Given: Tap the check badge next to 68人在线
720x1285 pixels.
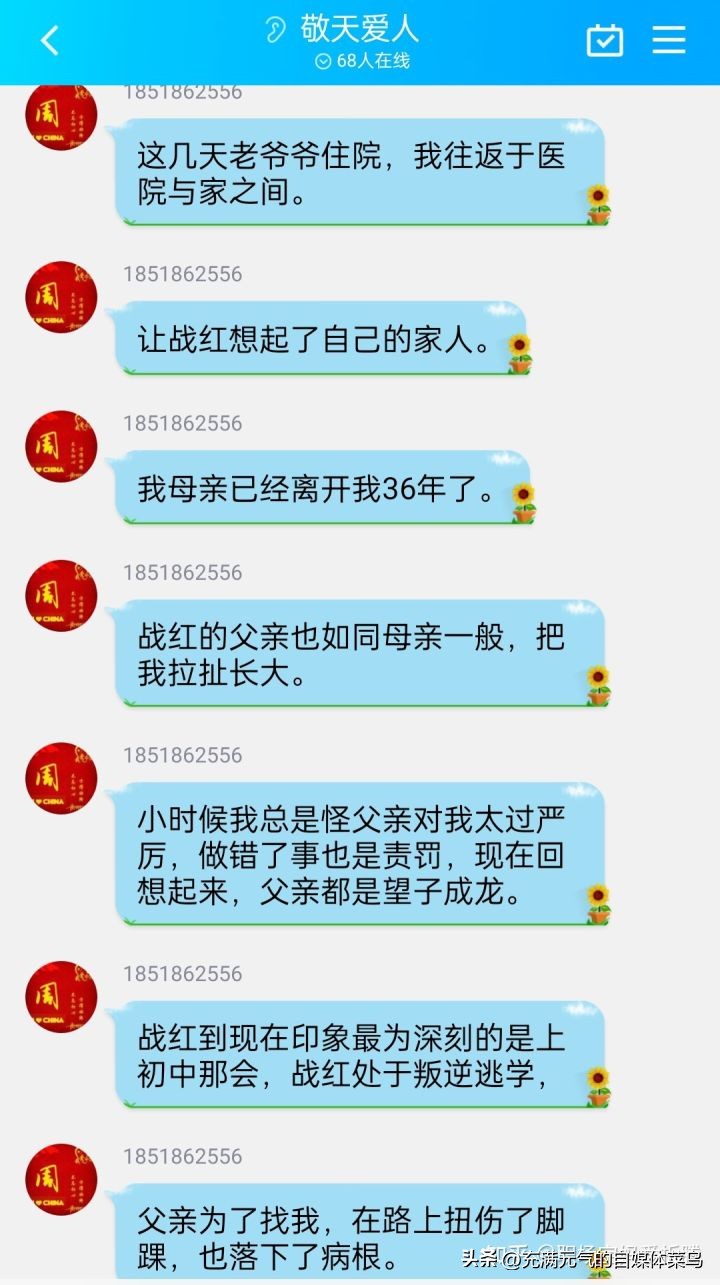Looking at the screenshot, I should pos(321,61).
